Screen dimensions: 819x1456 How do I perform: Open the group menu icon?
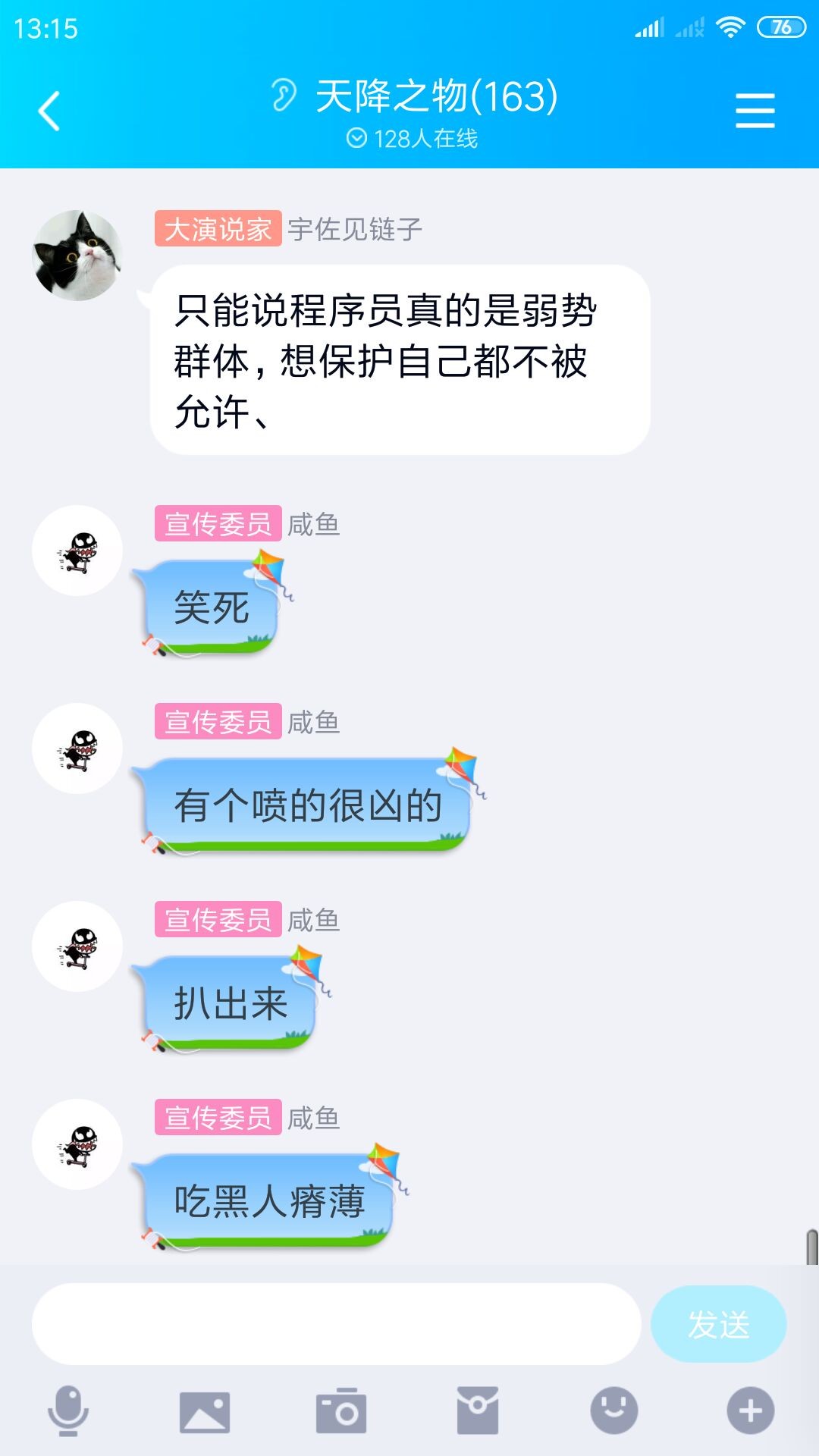pos(755,111)
